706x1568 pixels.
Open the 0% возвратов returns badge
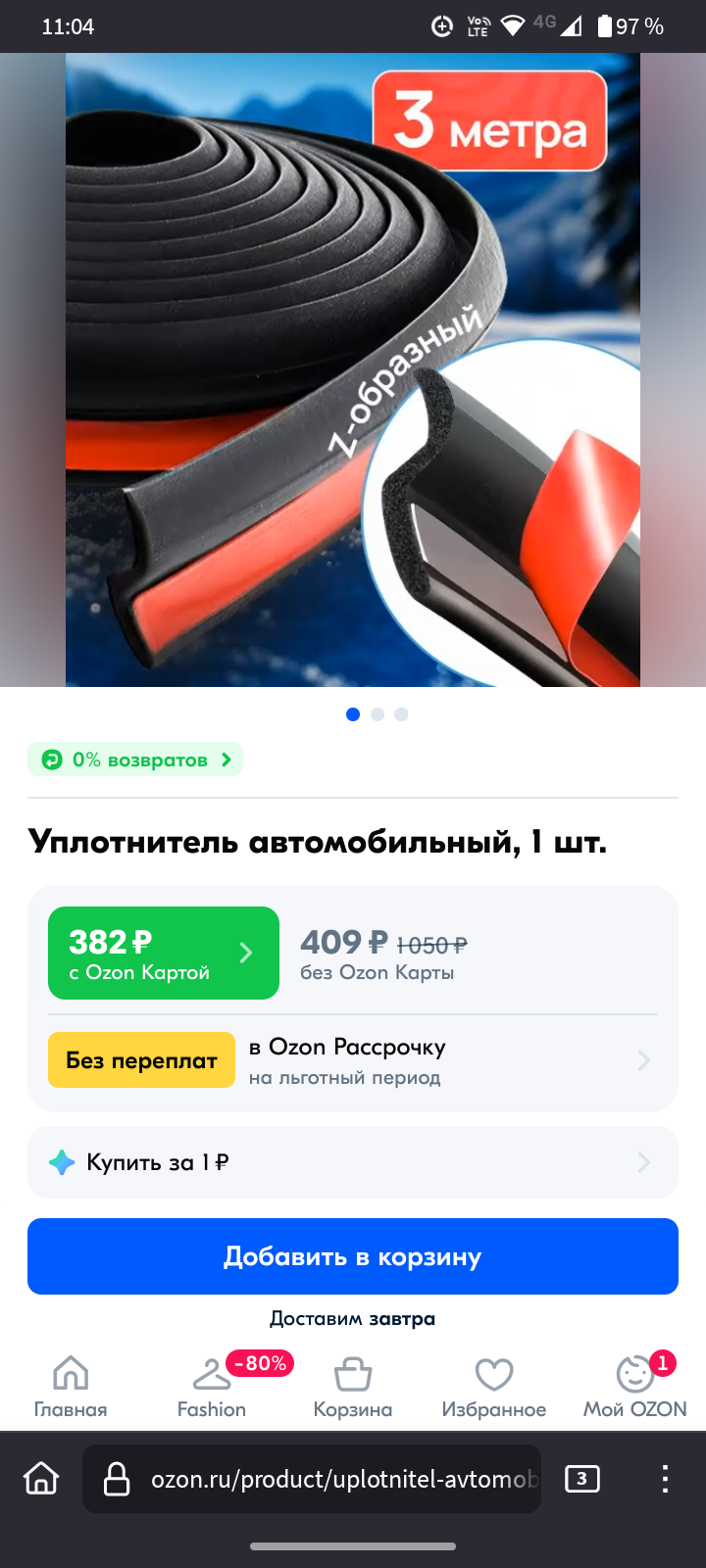click(x=135, y=759)
